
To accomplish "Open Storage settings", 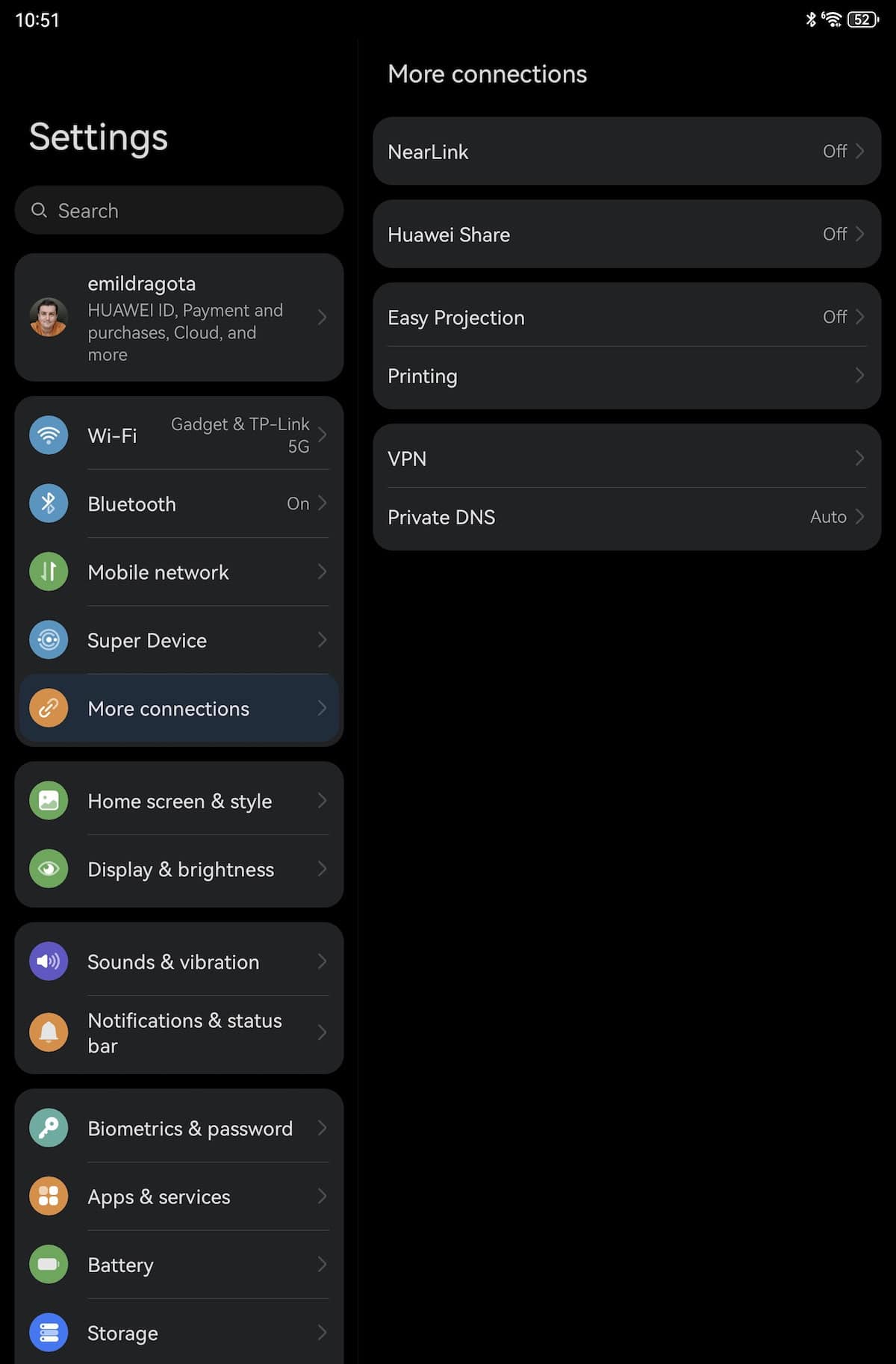I will [x=179, y=1333].
